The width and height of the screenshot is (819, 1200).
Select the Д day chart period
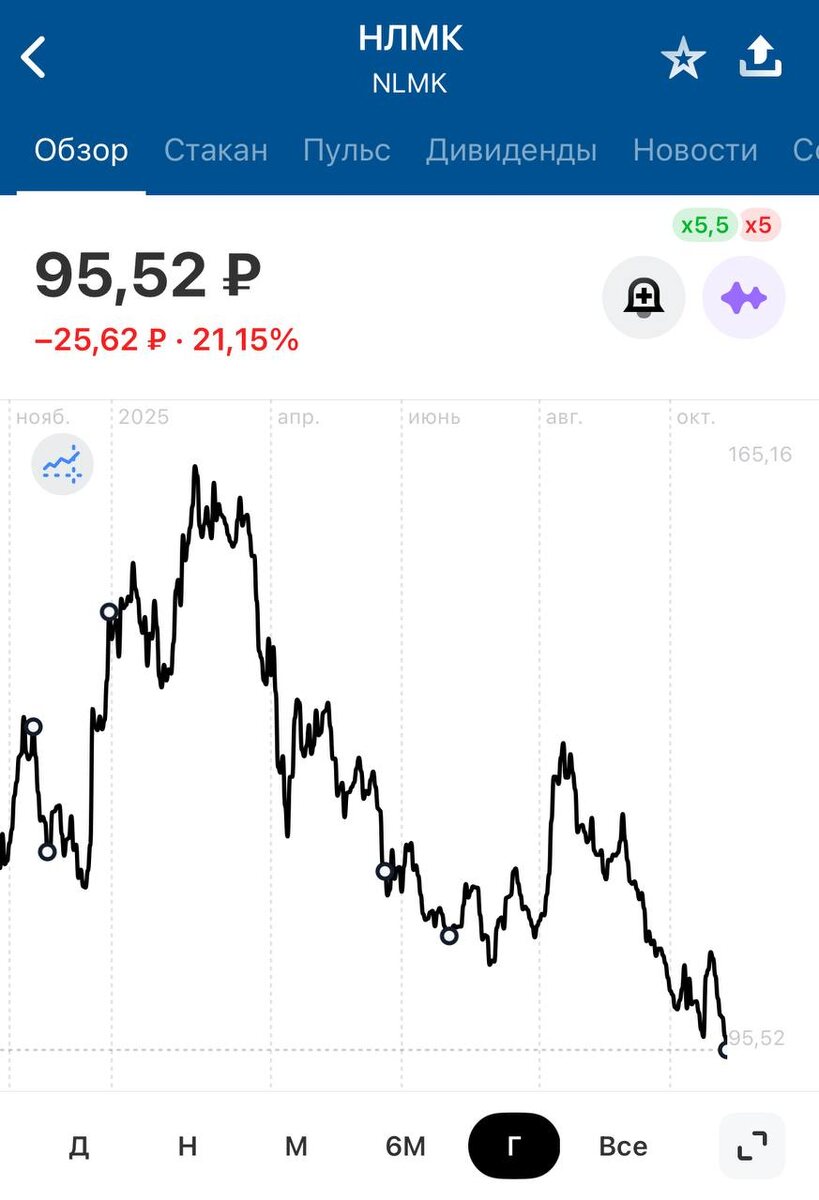(x=79, y=1146)
